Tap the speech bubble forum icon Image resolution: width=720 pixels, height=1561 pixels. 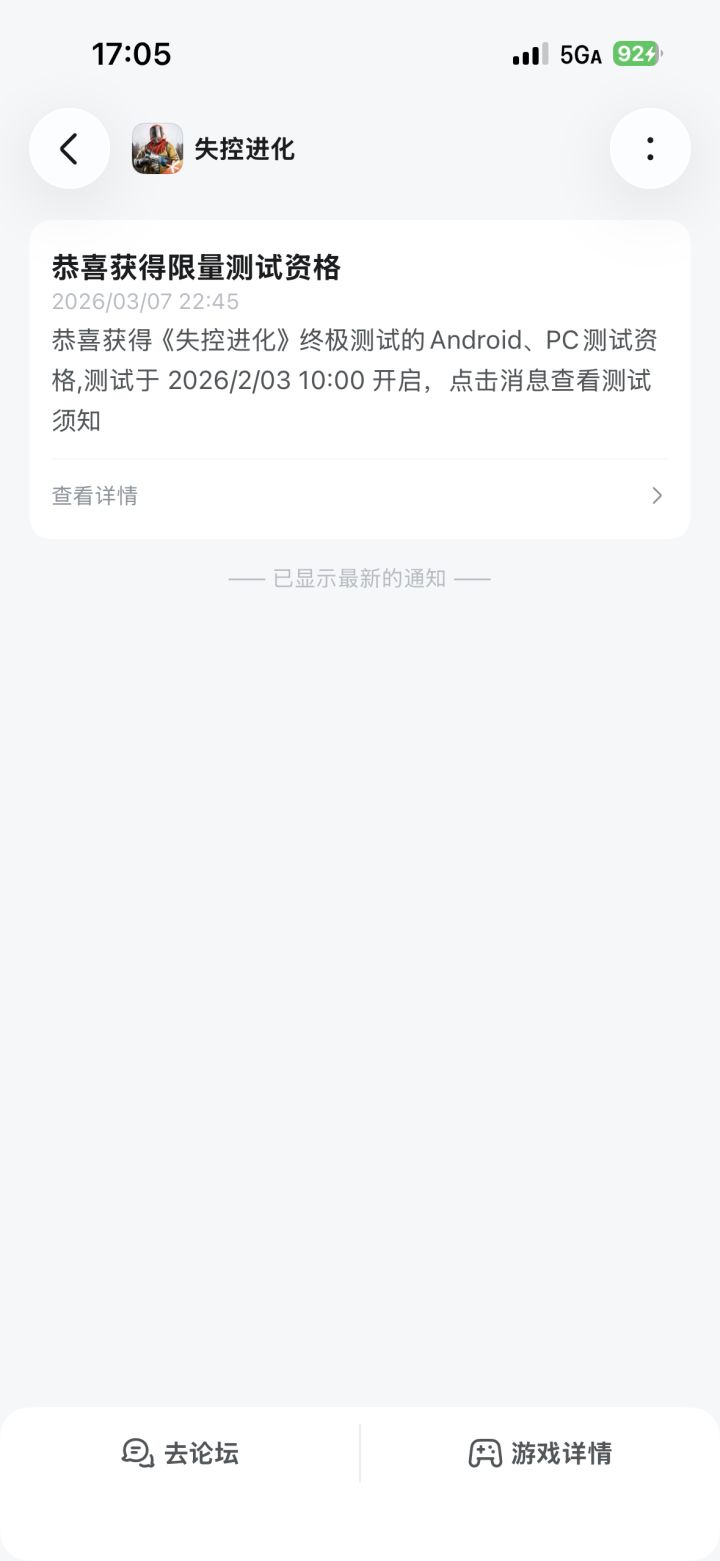pyautogui.click(x=135, y=1454)
